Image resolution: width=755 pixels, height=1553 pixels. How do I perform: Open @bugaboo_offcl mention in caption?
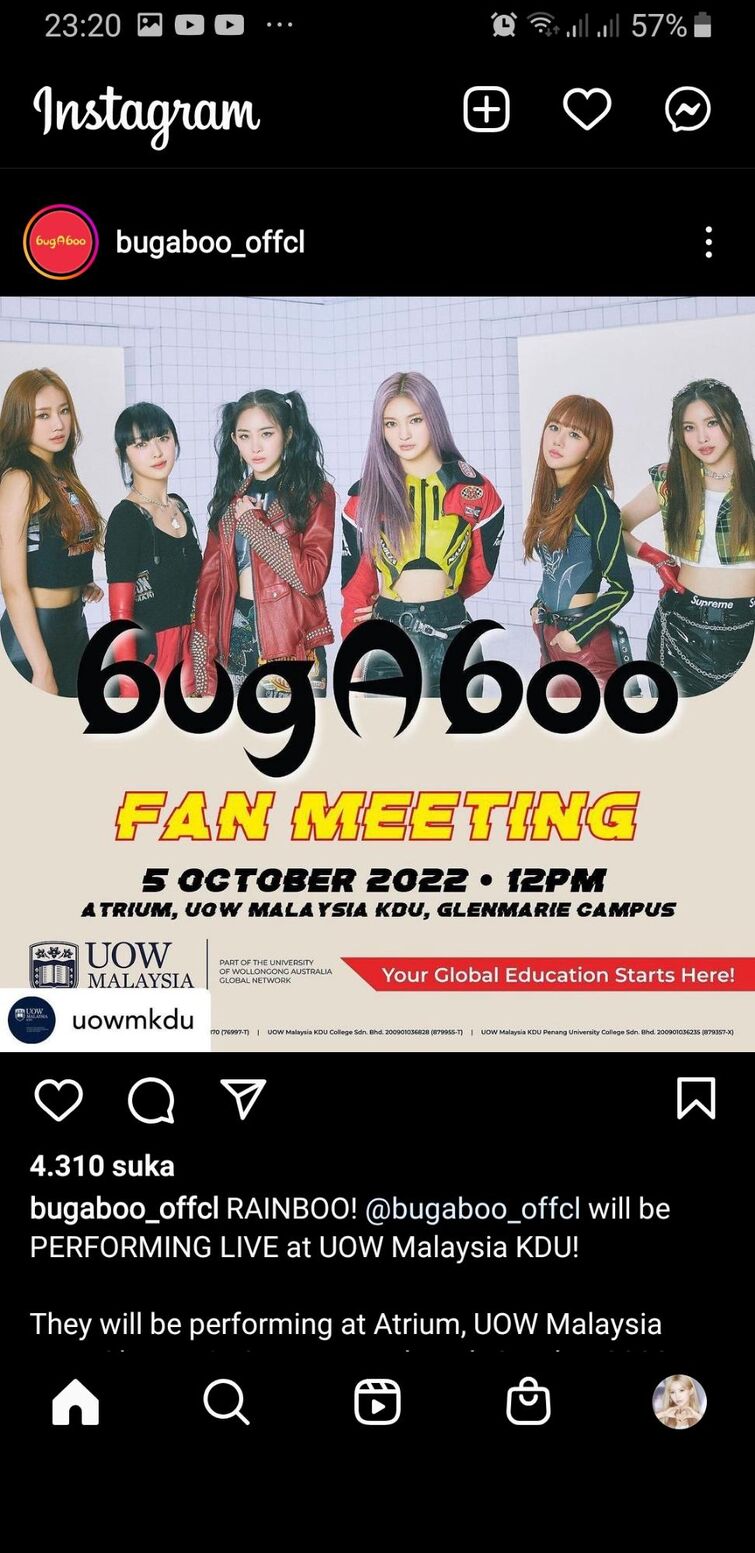pos(473,1208)
